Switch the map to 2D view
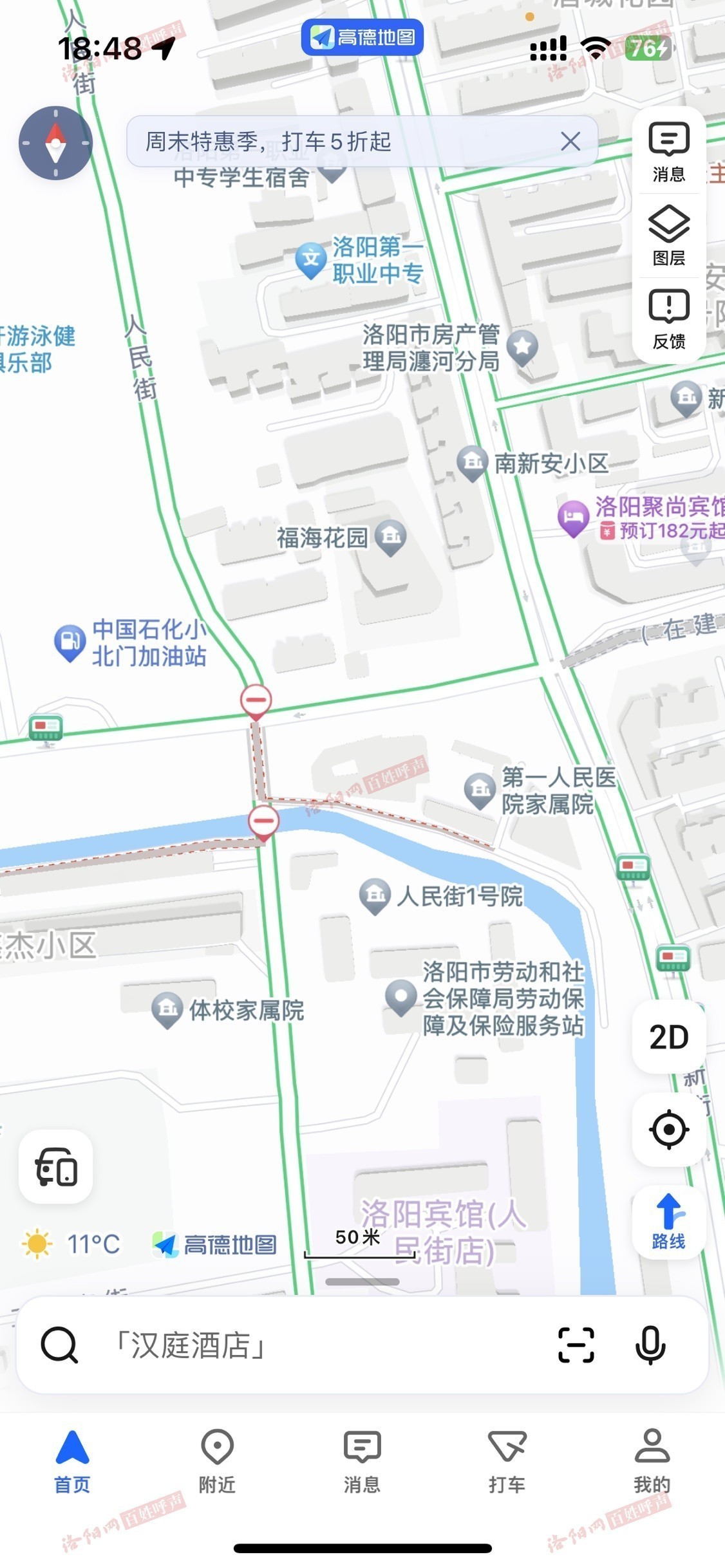The height and width of the screenshot is (1568, 725). pos(669,1037)
